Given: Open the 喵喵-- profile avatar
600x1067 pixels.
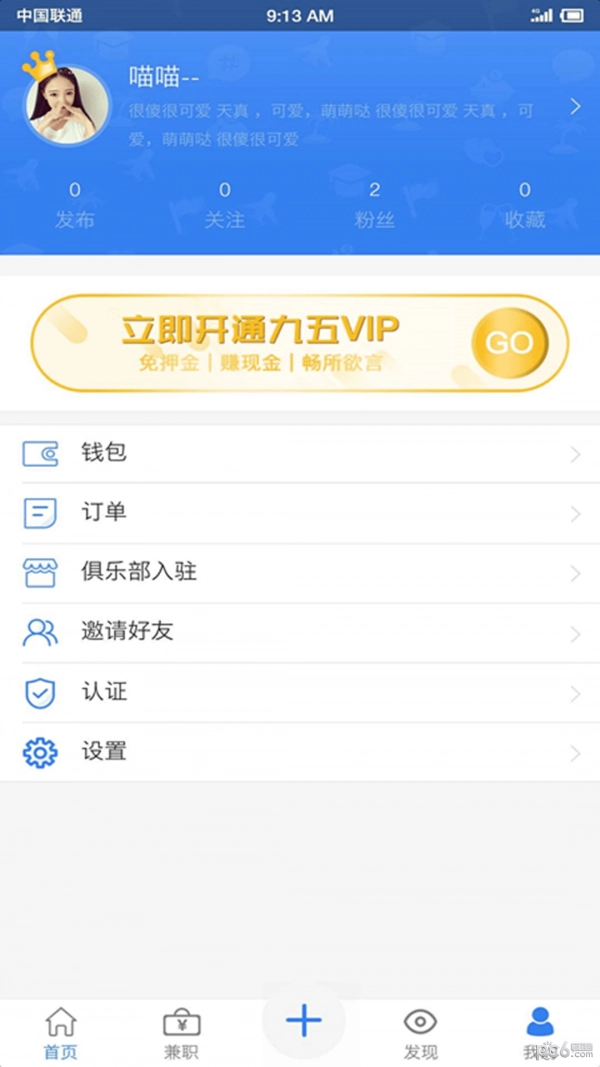Looking at the screenshot, I should tap(66, 107).
